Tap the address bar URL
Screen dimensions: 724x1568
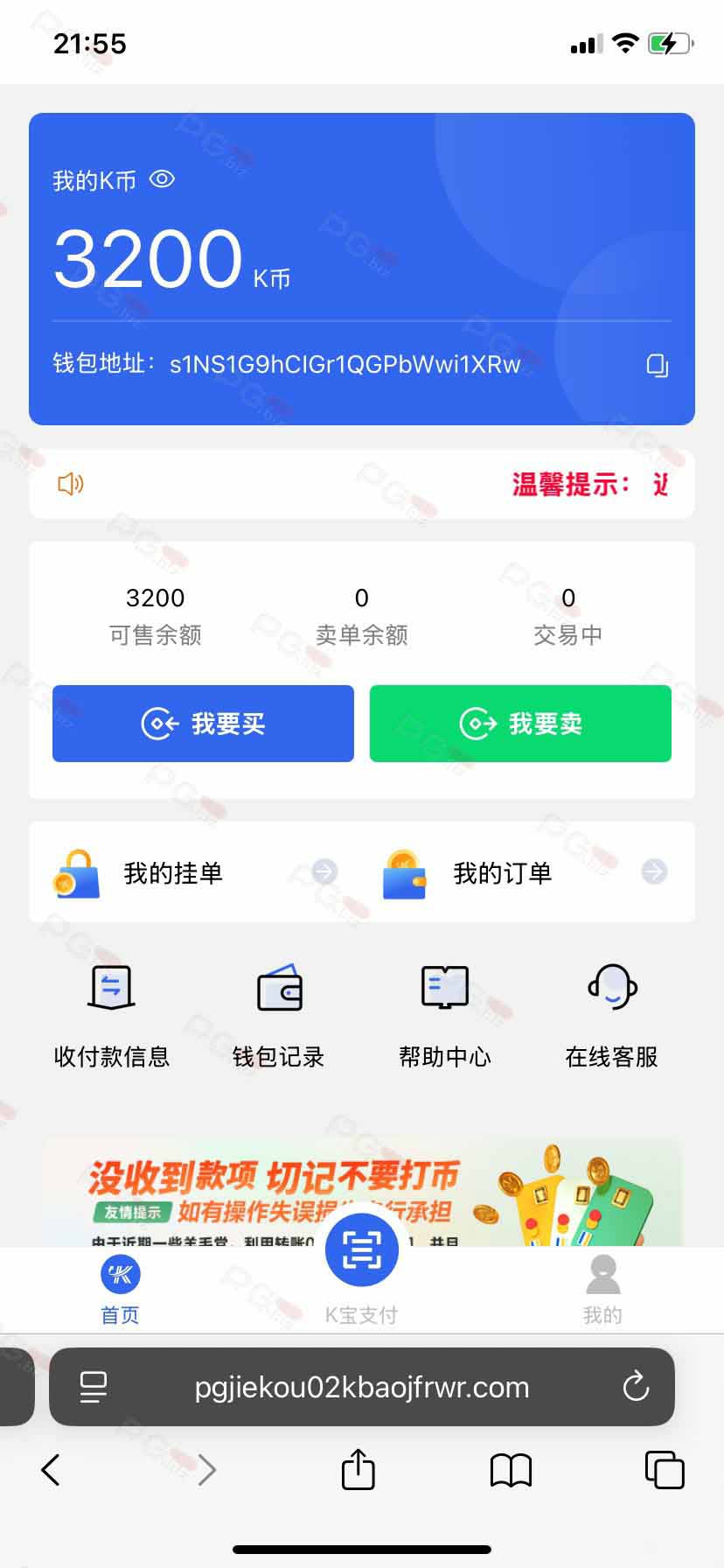(x=362, y=1387)
